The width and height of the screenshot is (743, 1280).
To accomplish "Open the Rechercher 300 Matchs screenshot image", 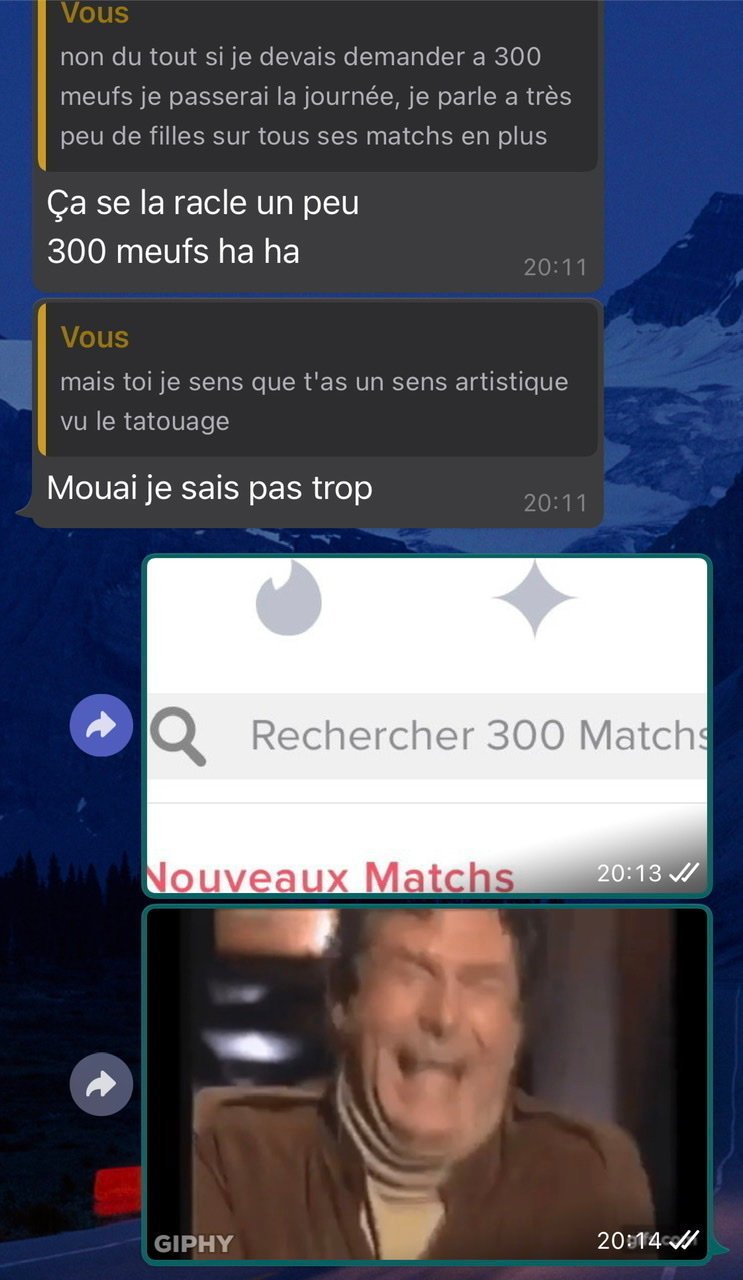I will click(427, 725).
